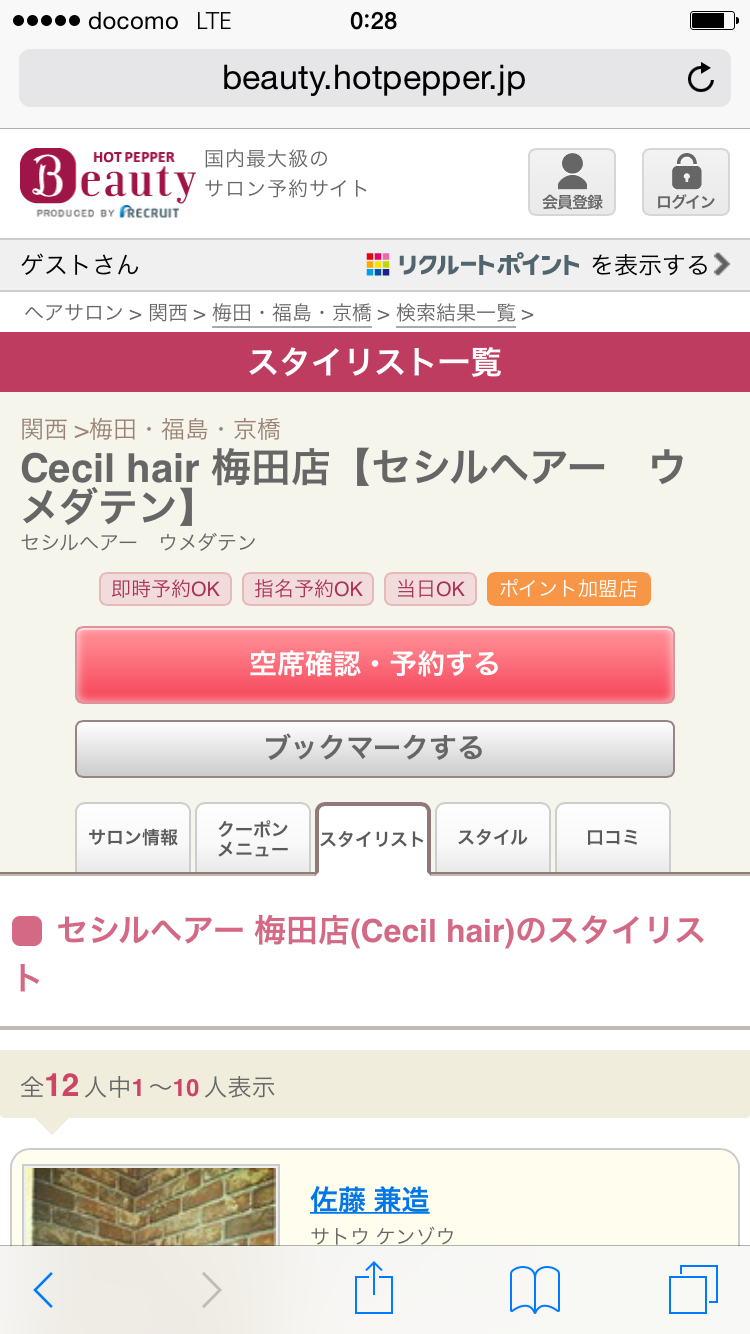750x1334 pixels.
Task: Open the Hot Pepper Beauty logo home
Action: click(108, 182)
